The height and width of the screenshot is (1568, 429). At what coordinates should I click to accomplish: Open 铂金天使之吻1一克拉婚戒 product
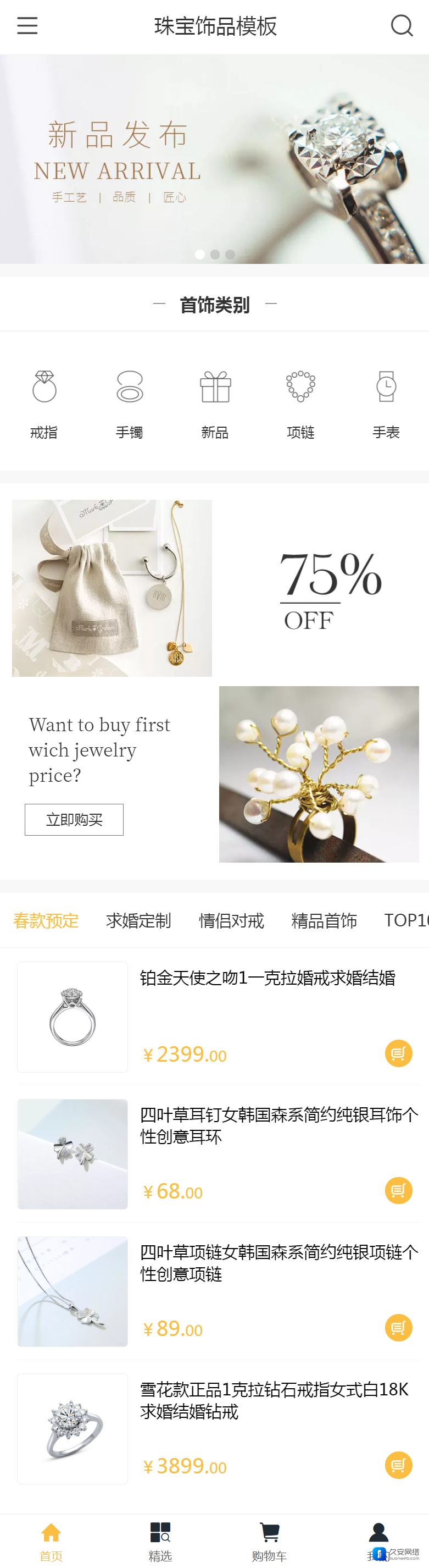pos(268,978)
